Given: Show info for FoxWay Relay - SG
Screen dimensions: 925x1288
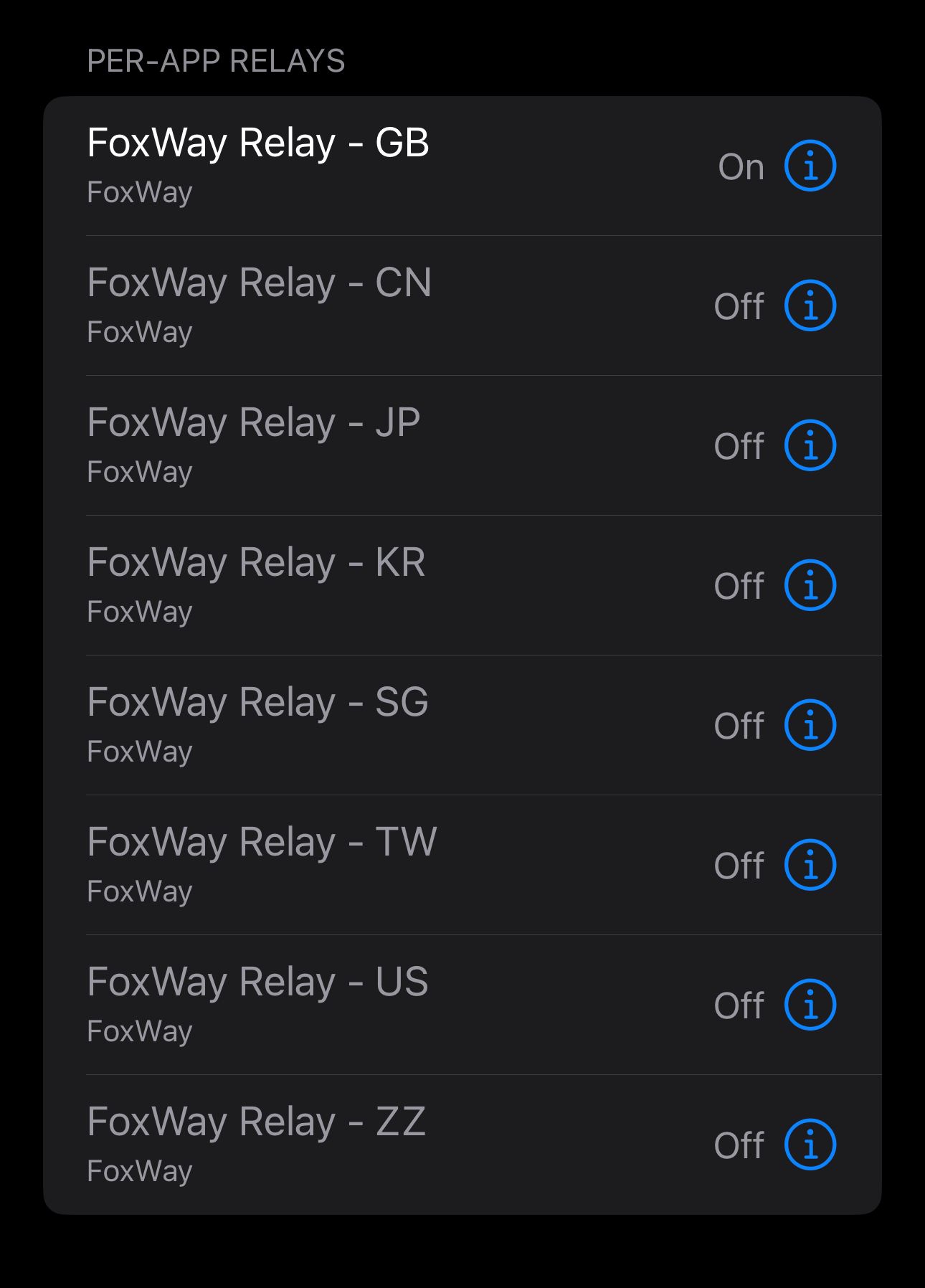Looking at the screenshot, I should [810, 725].
